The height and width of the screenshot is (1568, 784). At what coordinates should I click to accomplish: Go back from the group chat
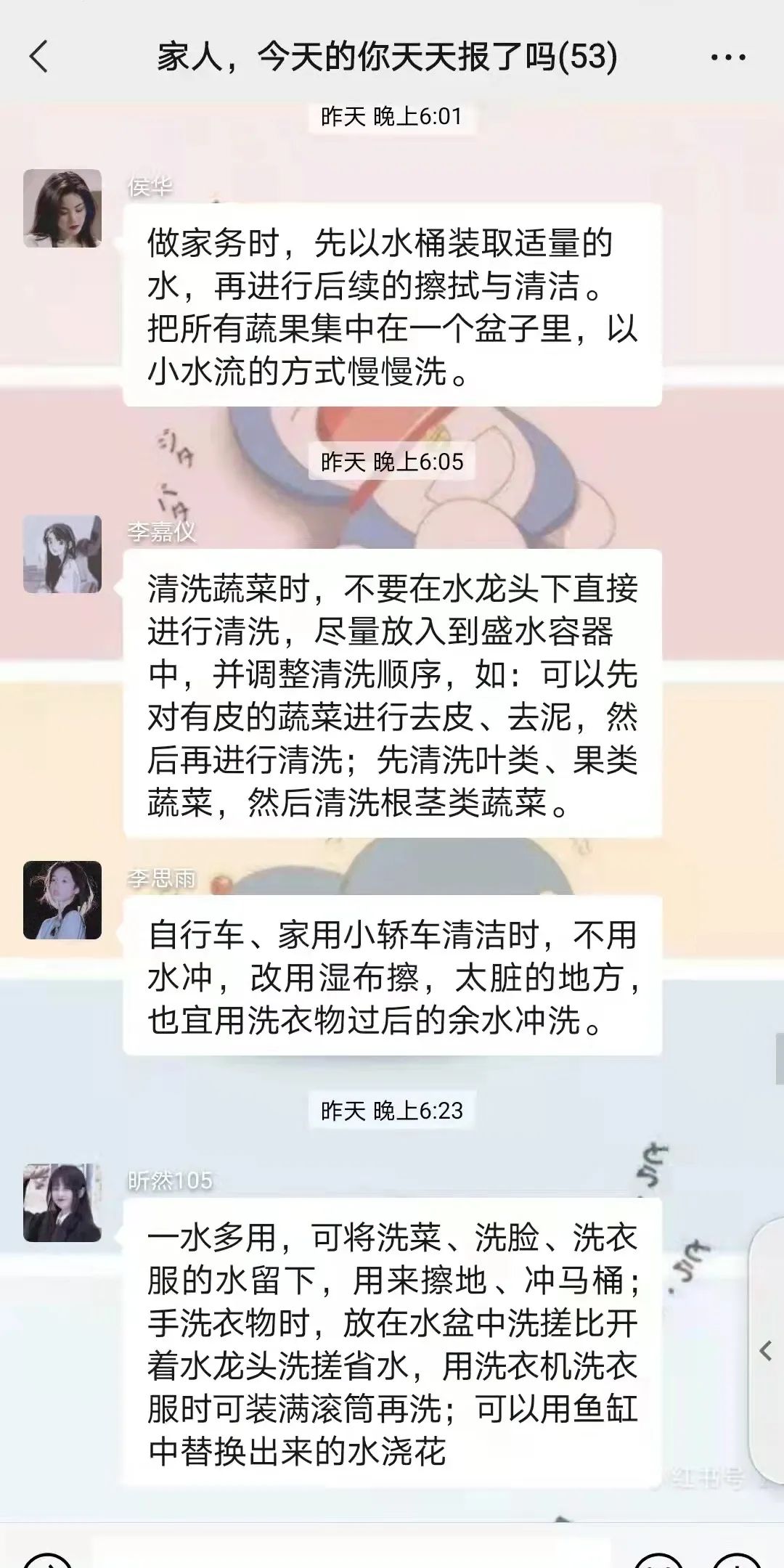point(39,57)
